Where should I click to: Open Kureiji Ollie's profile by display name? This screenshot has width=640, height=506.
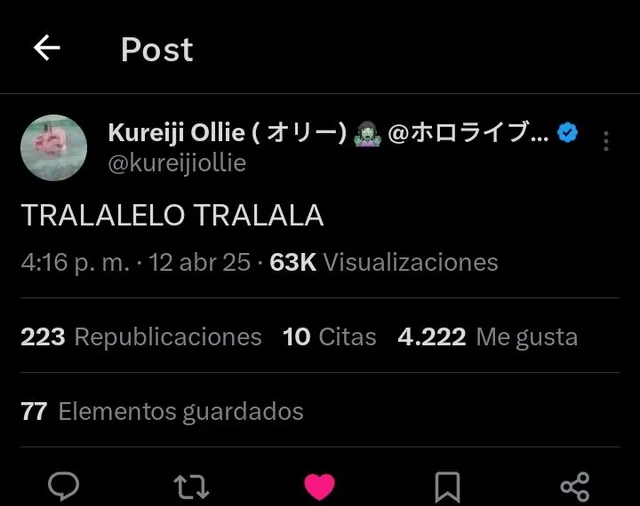tap(226, 133)
